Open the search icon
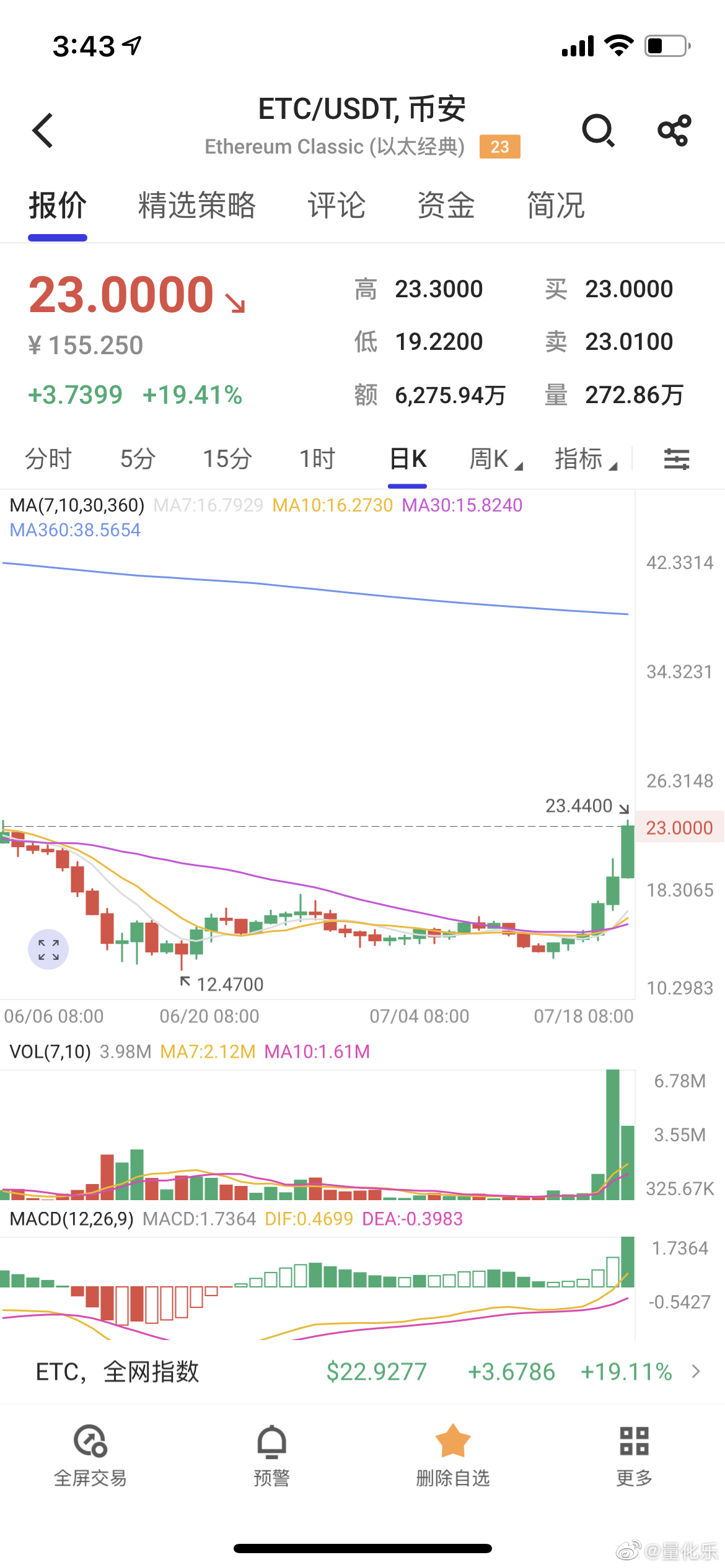Screen dimensions: 725x1568 599,130
